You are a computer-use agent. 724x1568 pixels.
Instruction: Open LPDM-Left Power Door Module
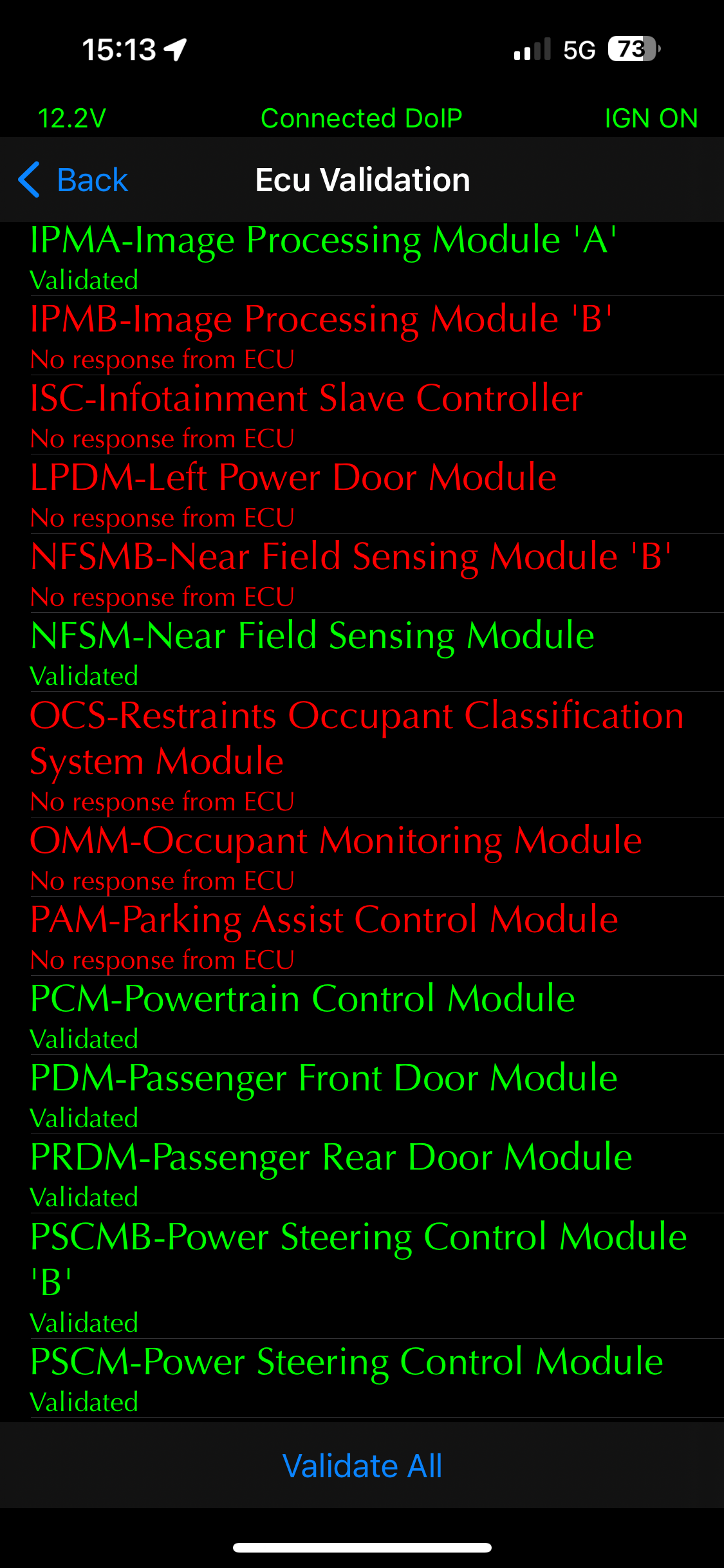[x=362, y=494]
